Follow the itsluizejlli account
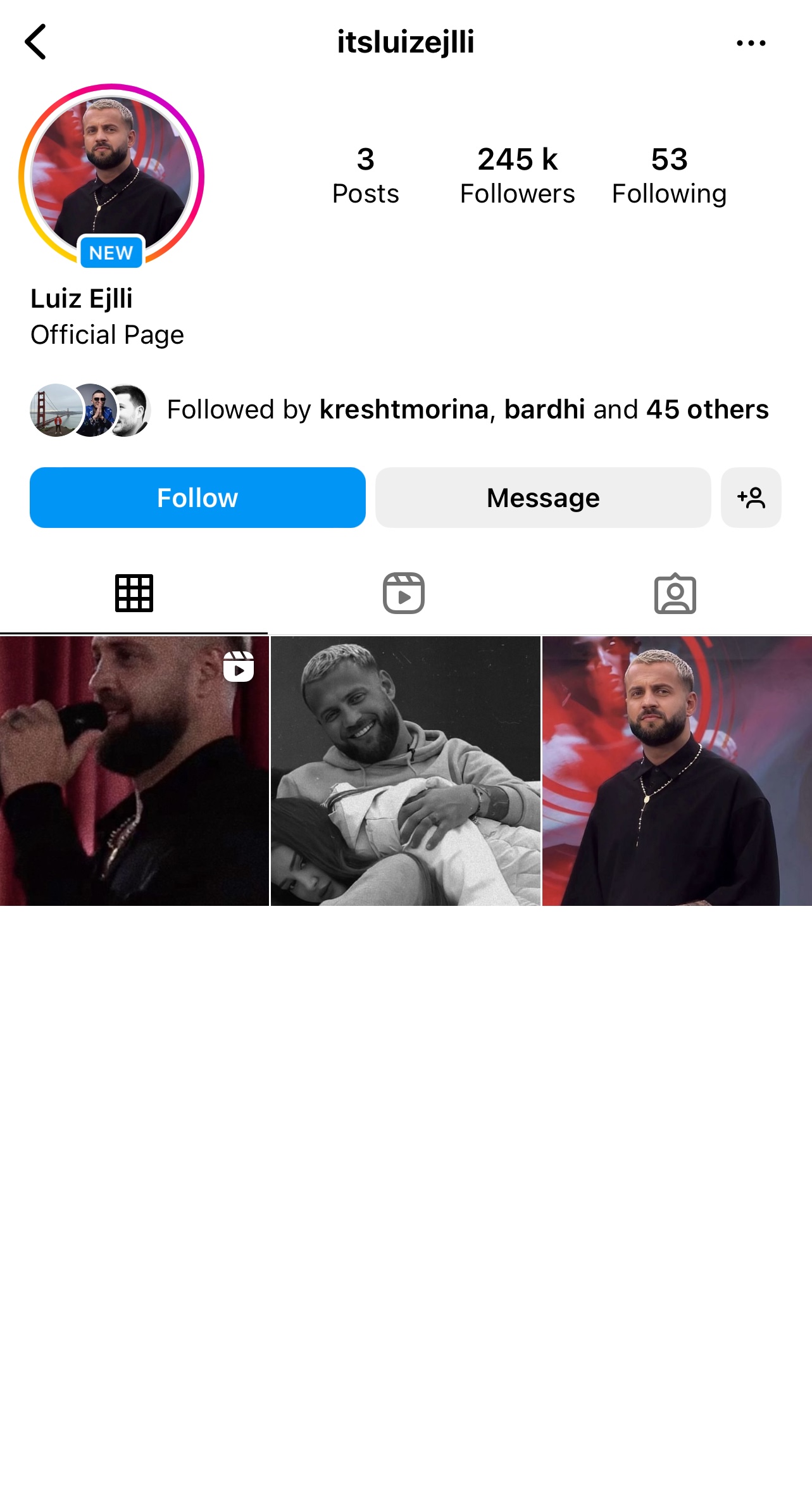The width and height of the screenshot is (812, 1494). point(197,498)
